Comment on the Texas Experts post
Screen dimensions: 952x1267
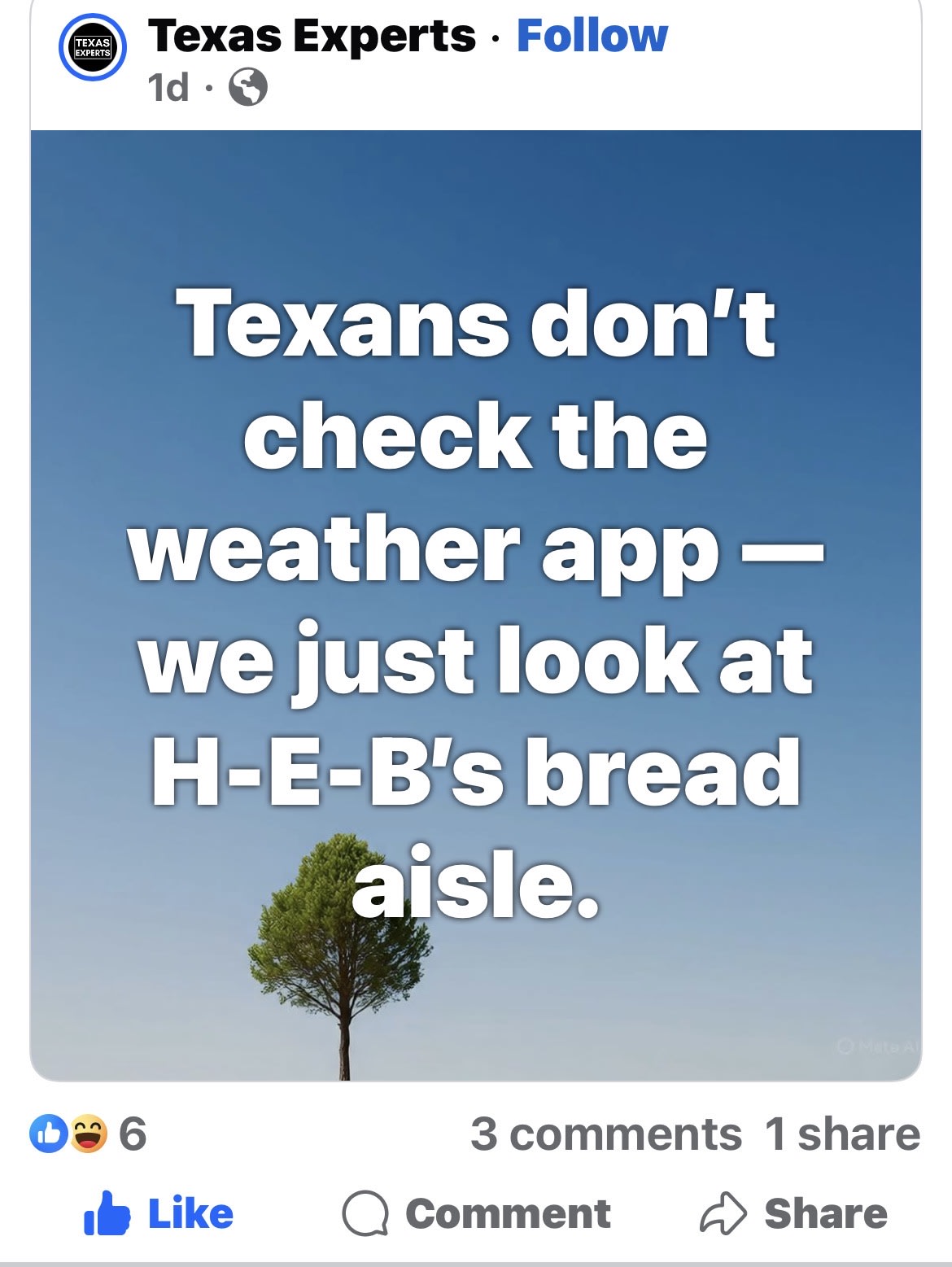(476, 1213)
